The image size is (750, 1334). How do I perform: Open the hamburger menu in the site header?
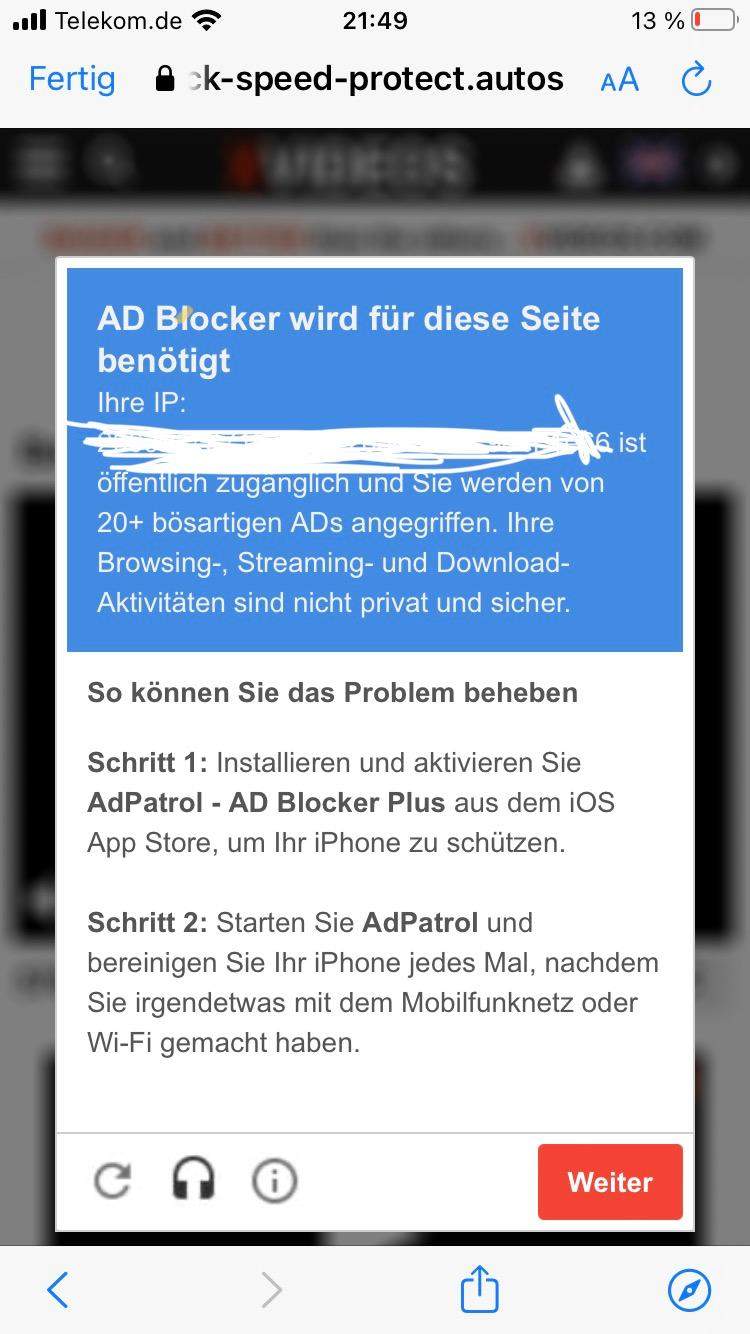[35, 164]
